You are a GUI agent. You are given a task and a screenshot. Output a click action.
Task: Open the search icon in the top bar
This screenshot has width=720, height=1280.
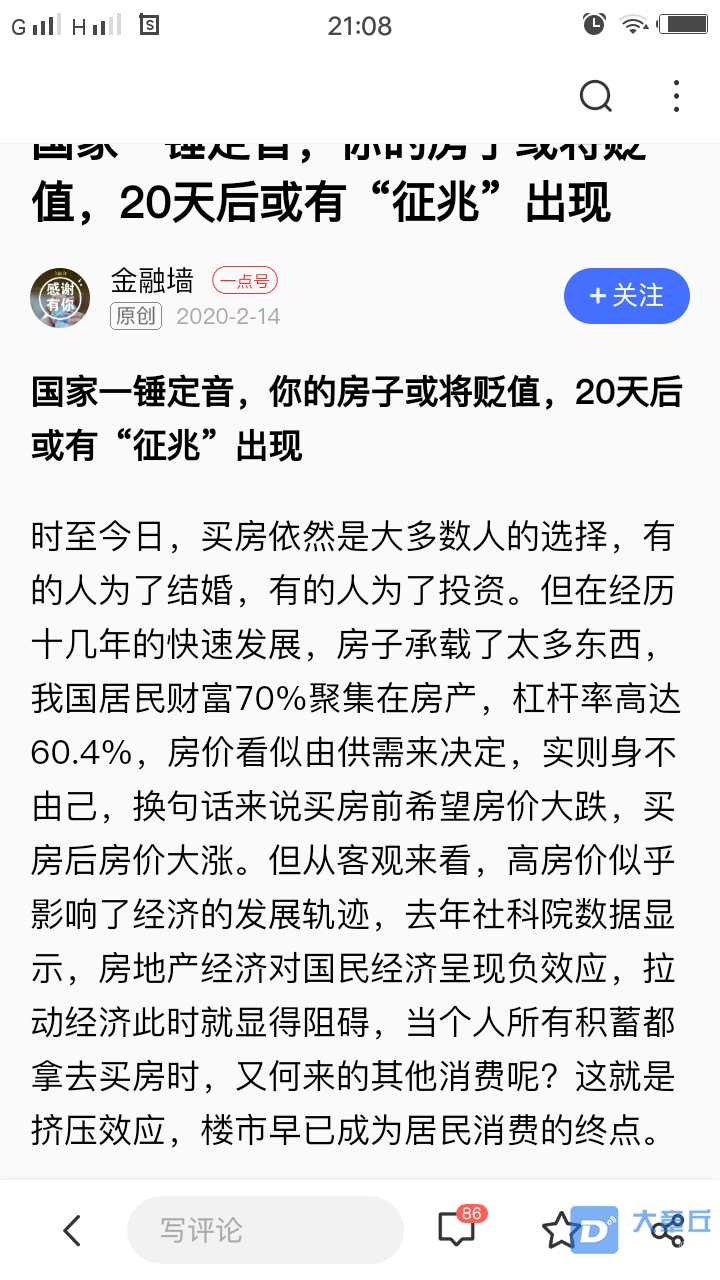tap(596, 96)
